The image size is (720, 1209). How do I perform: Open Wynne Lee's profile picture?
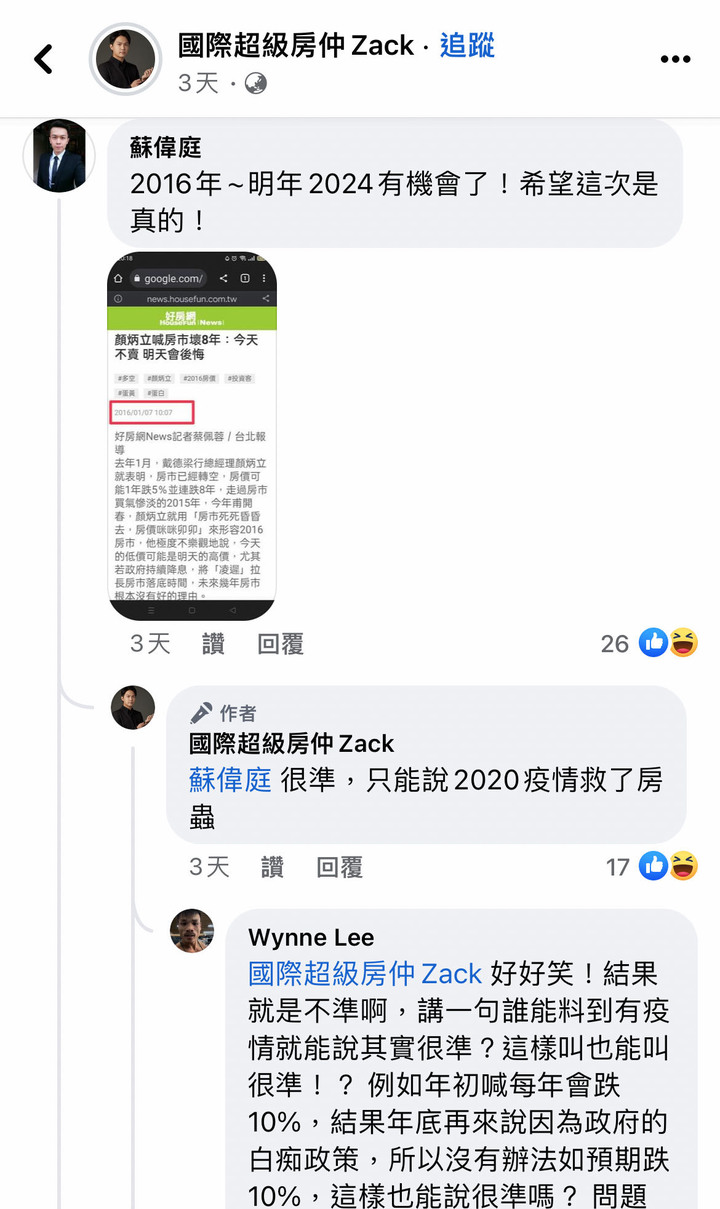tap(192, 931)
